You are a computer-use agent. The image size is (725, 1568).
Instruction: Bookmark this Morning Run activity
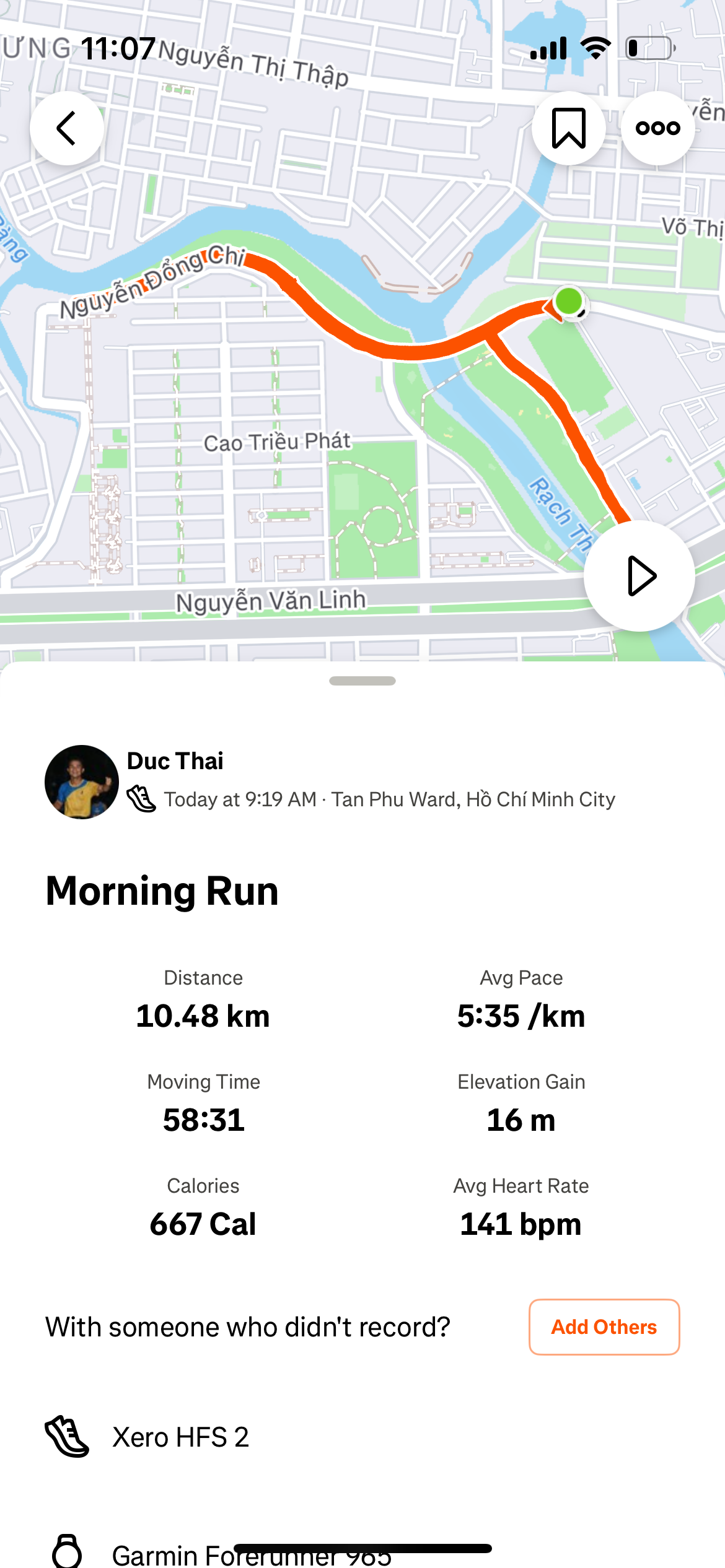pyautogui.click(x=568, y=128)
